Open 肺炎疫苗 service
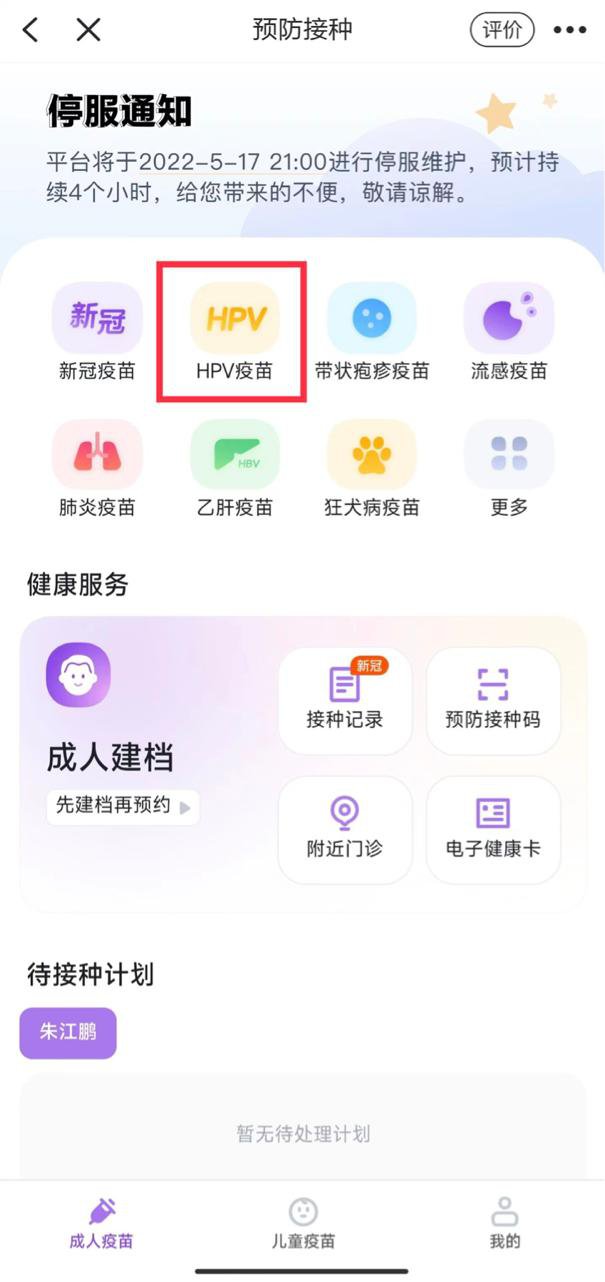The width and height of the screenshot is (605, 1282). 97,469
